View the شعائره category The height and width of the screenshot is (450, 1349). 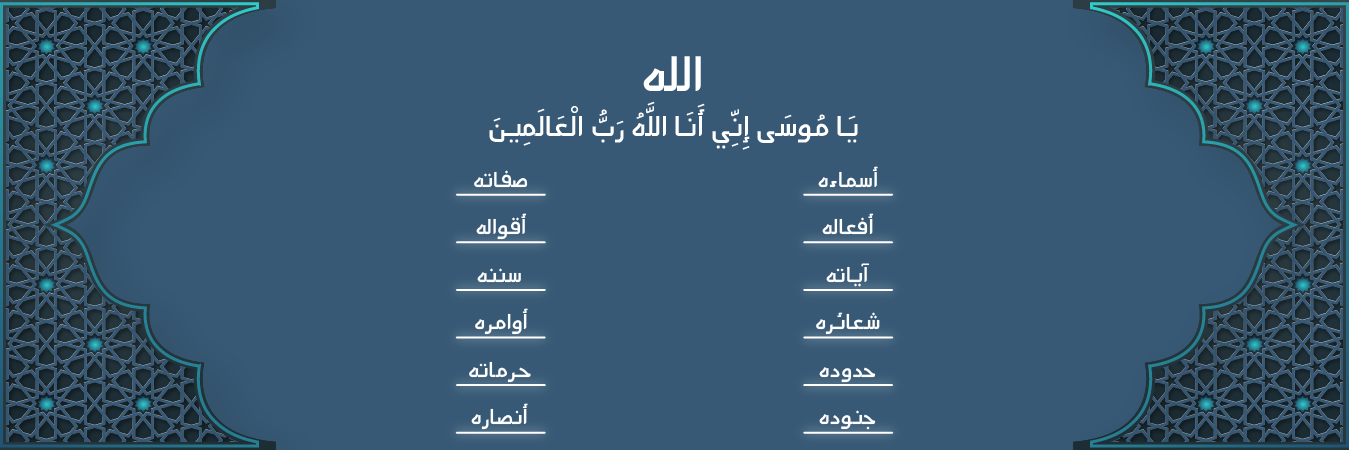click(848, 323)
